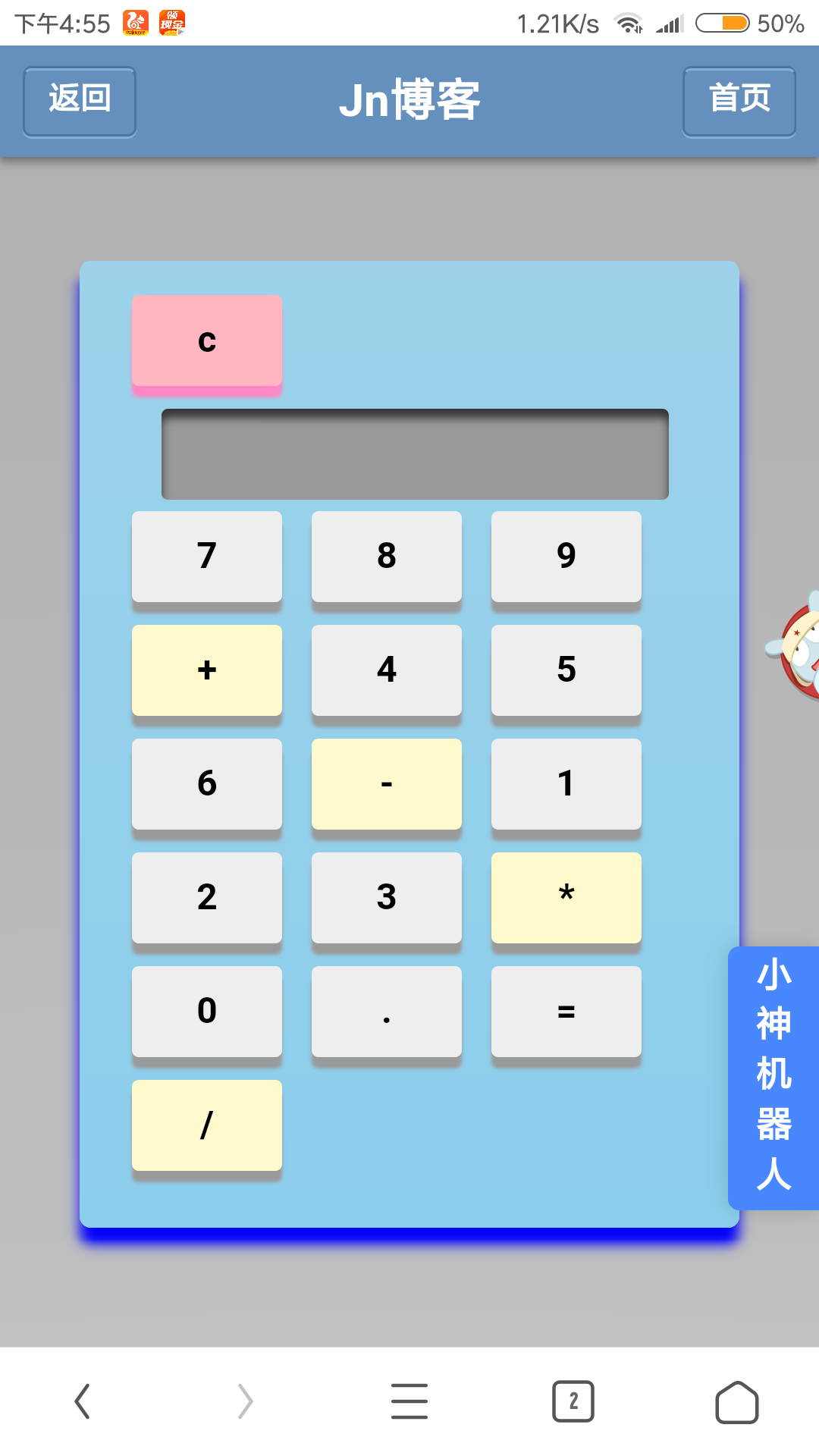Go to 首页 home page
The height and width of the screenshot is (1456, 819).
[x=739, y=102]
